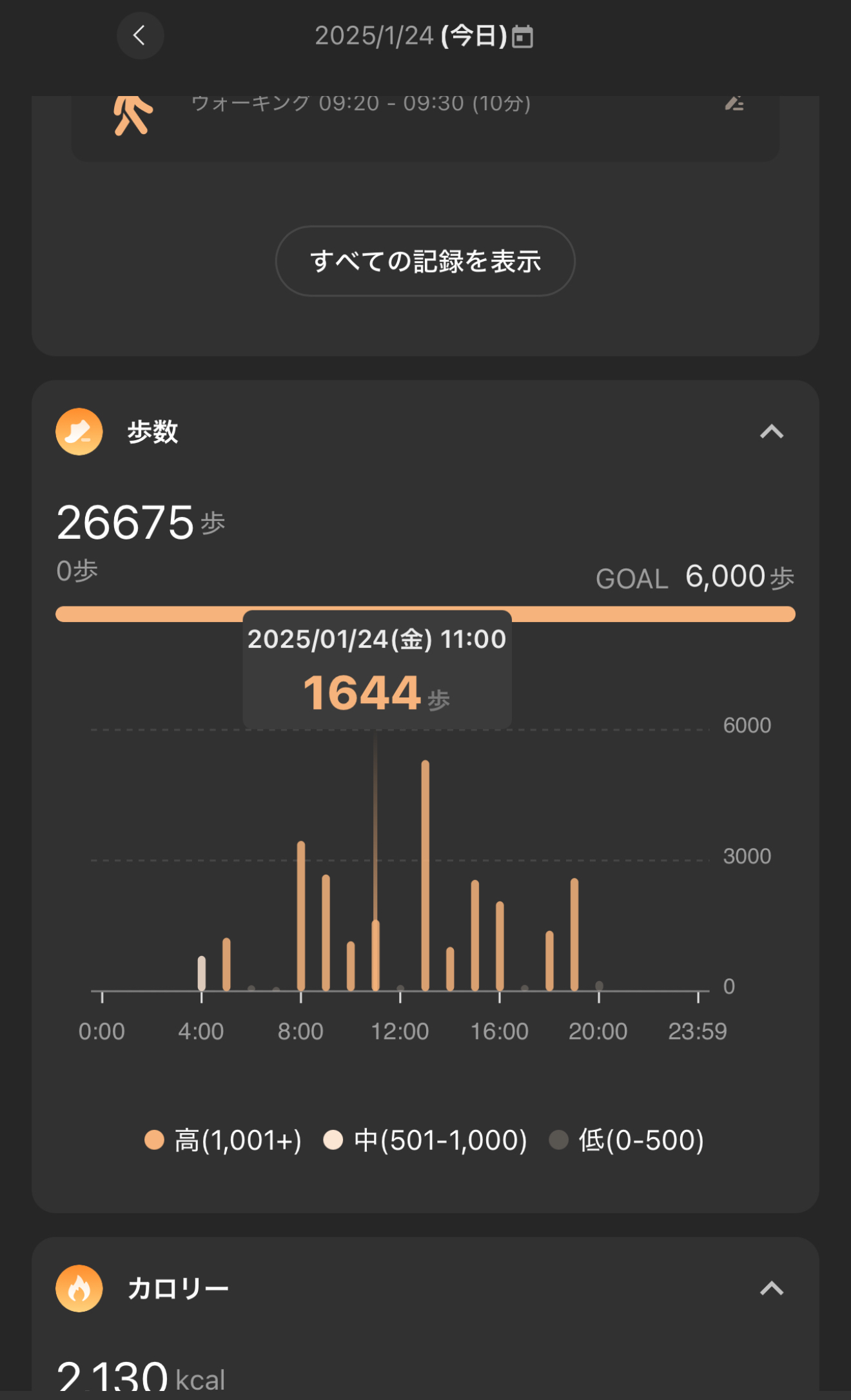Open the calendar date picker
The width and height of the screenshot is (851, 1400).
click(522, 37)
